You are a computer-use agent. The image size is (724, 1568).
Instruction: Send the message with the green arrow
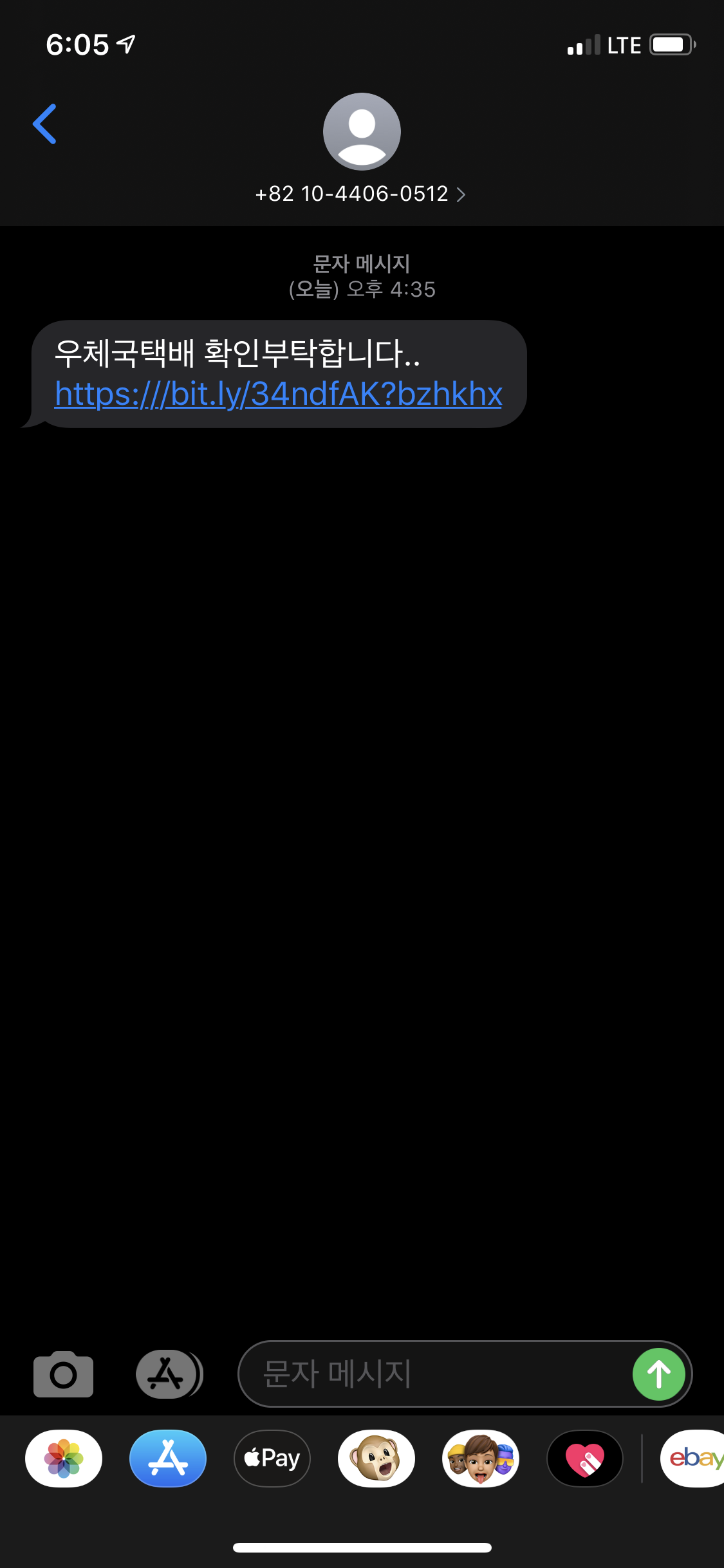[658, 1374]
